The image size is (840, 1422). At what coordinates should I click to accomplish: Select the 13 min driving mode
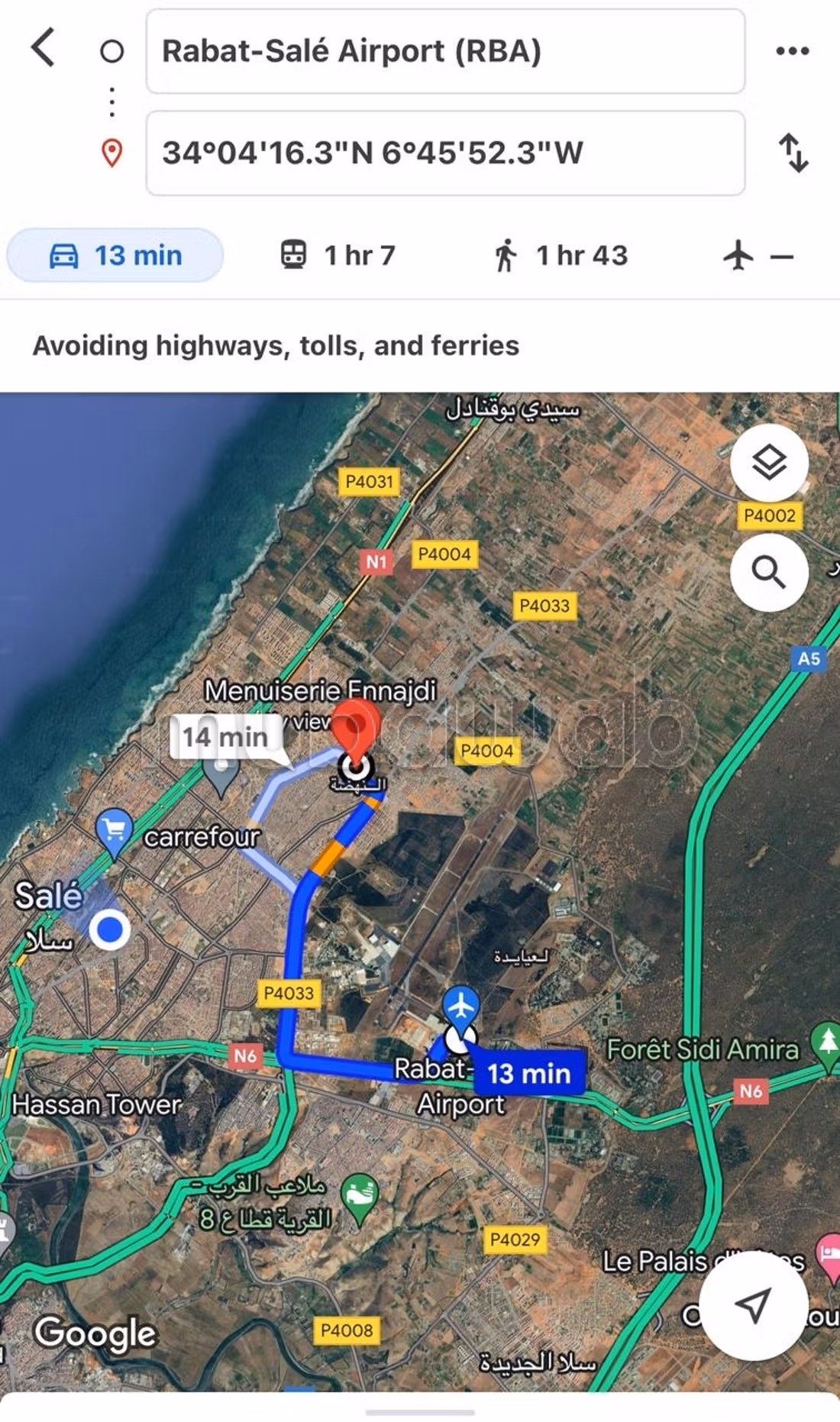point(115,255)
